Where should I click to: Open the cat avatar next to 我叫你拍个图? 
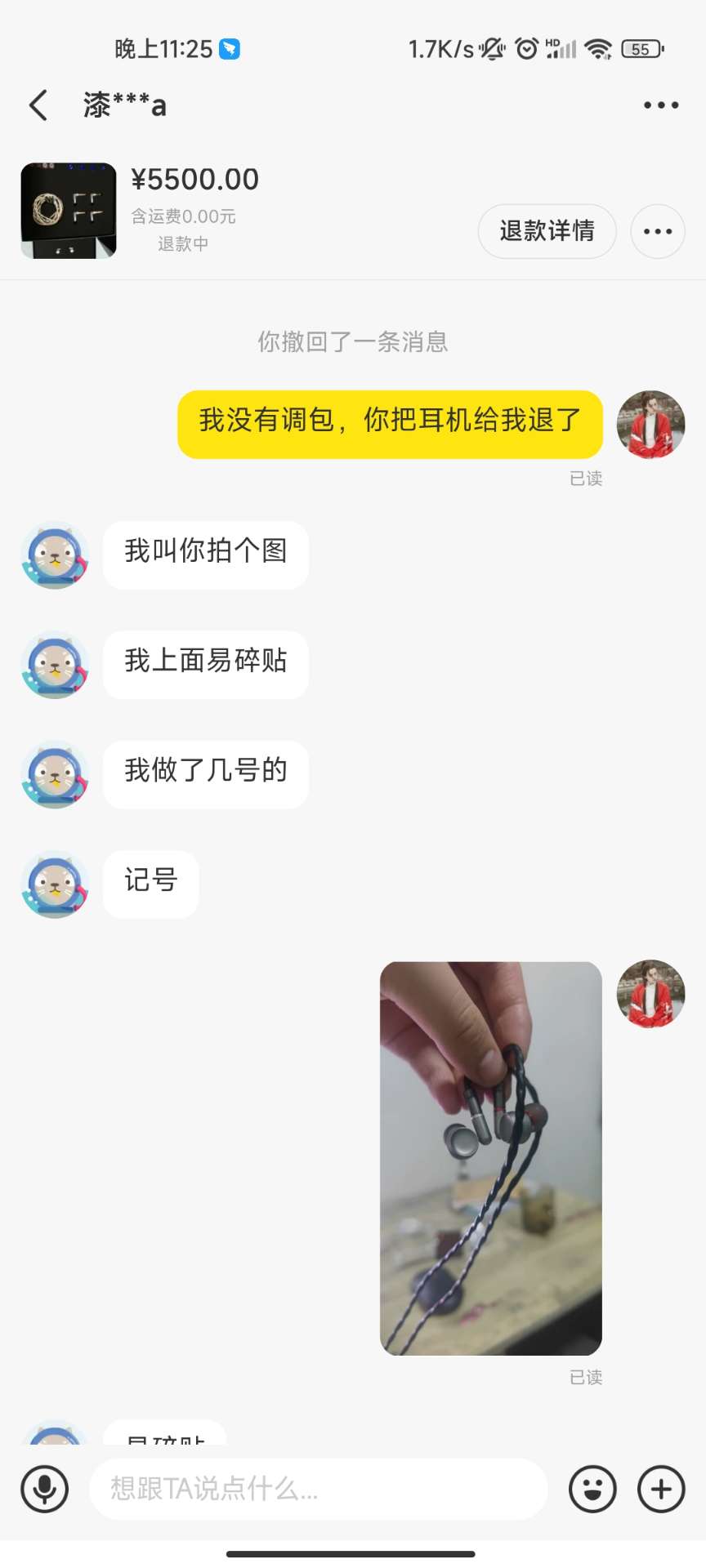(55, 555)
